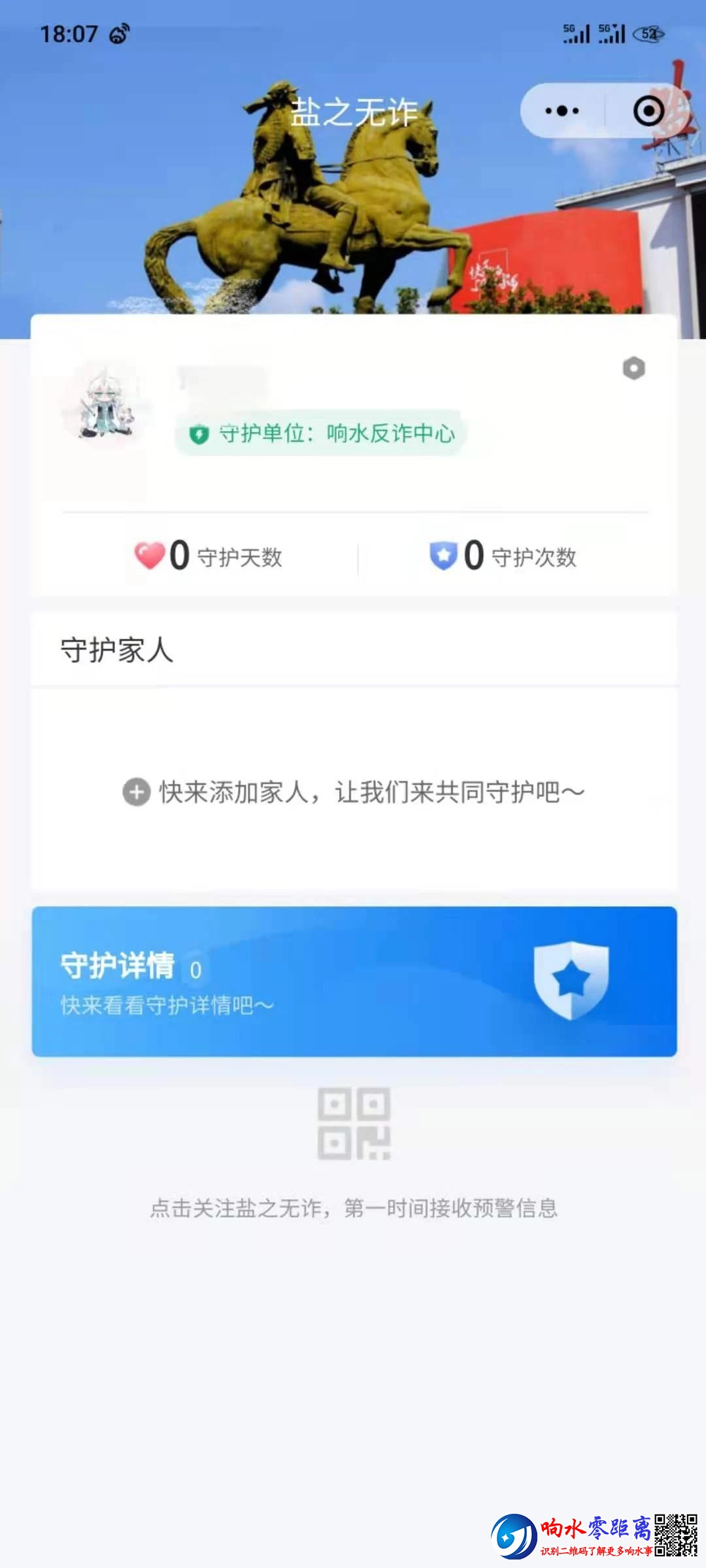Add a family member with the plus button
Screen dimensions: 706x1568
tap(137, 792)
